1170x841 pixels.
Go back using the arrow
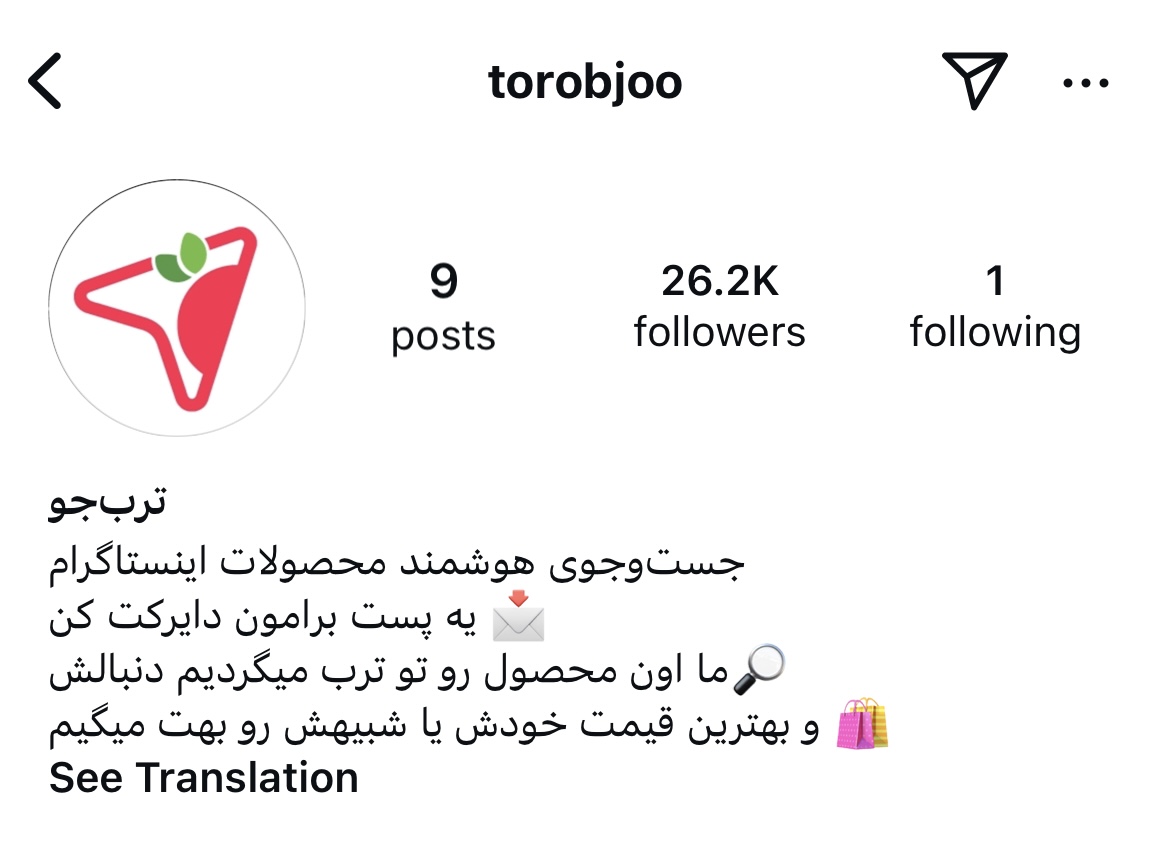pos(46,82)
